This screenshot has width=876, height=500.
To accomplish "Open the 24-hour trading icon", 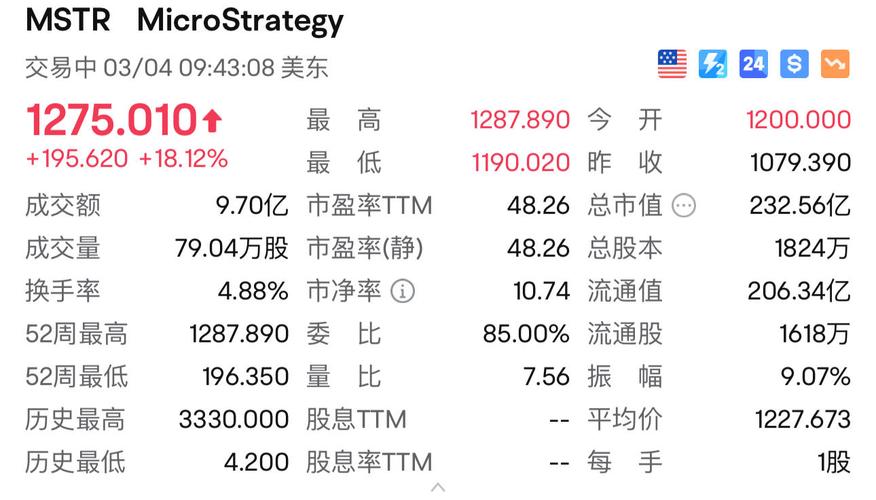I will 754,65.
